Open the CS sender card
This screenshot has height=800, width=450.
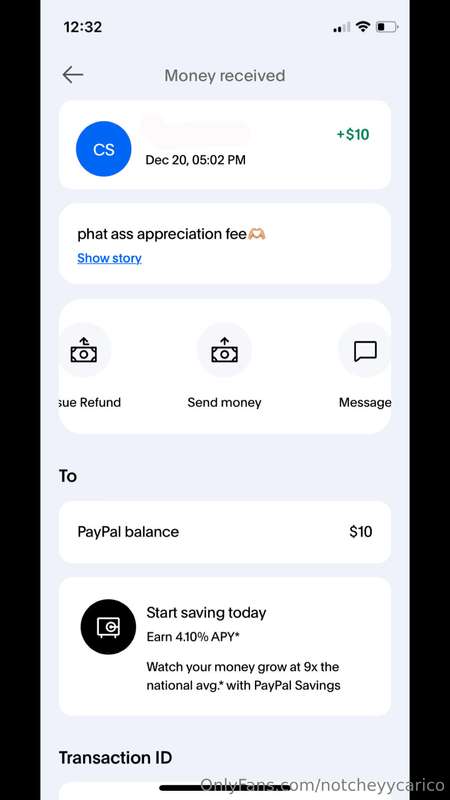[224, 145]
